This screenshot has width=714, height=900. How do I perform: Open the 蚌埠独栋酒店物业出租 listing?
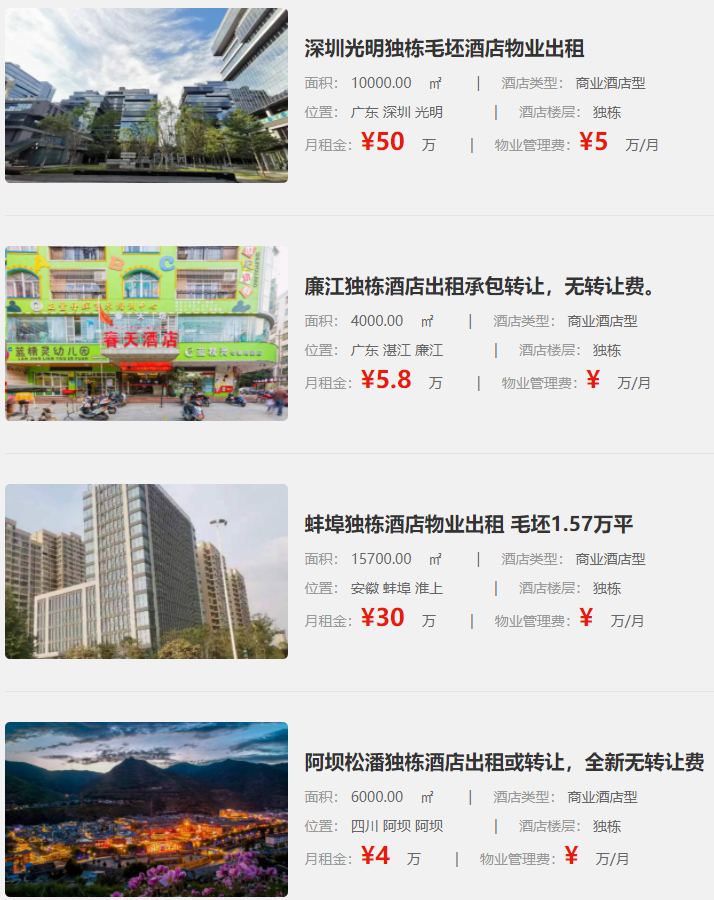point(468,525)
